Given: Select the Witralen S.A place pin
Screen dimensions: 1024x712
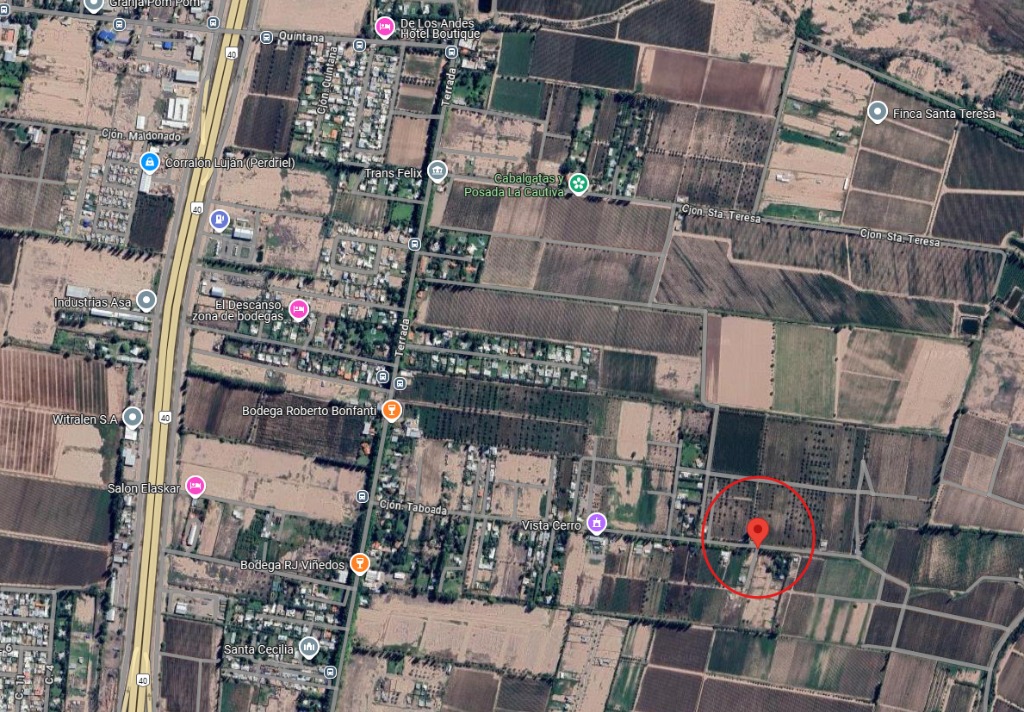Looking at the screenshot, I should click(132, 419).
